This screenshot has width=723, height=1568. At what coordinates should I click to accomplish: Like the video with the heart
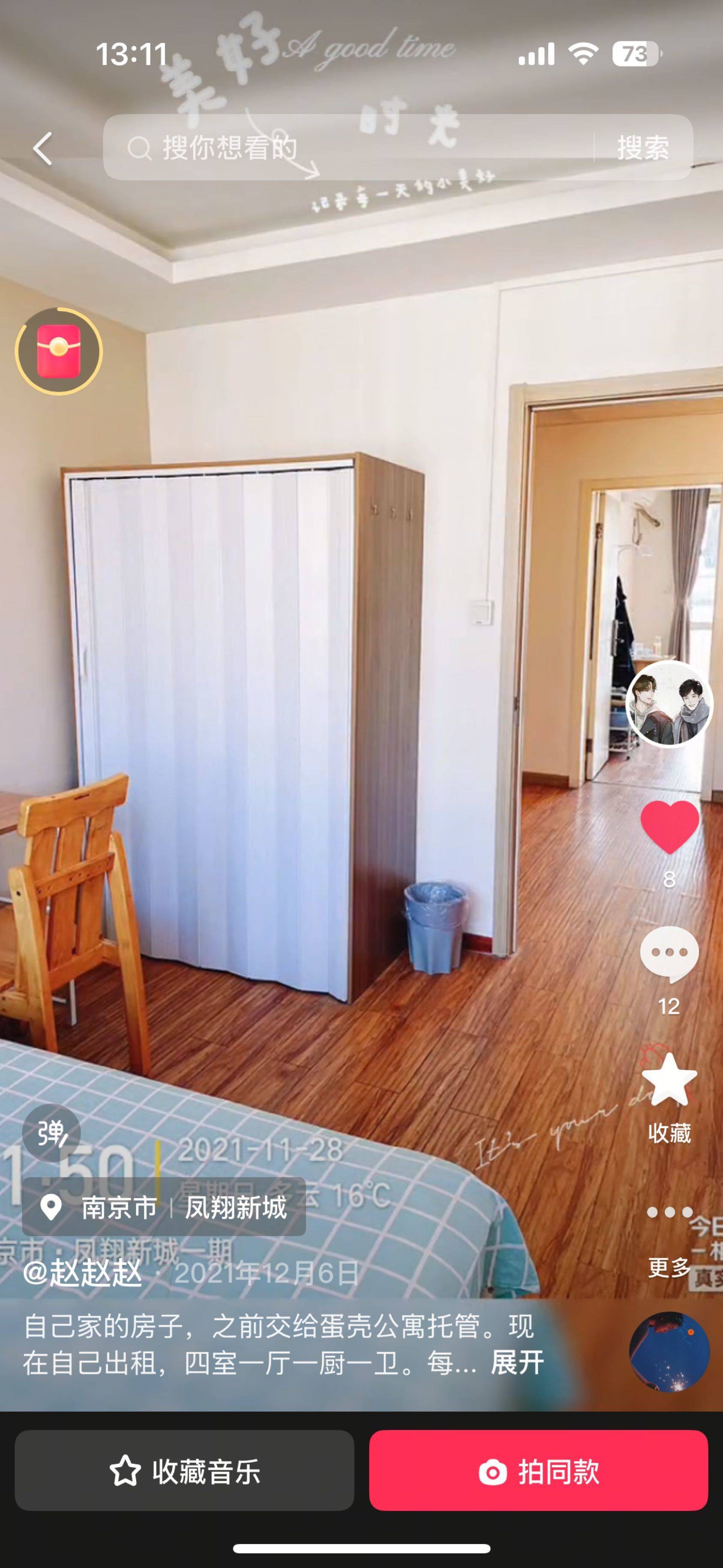(669, 826)
